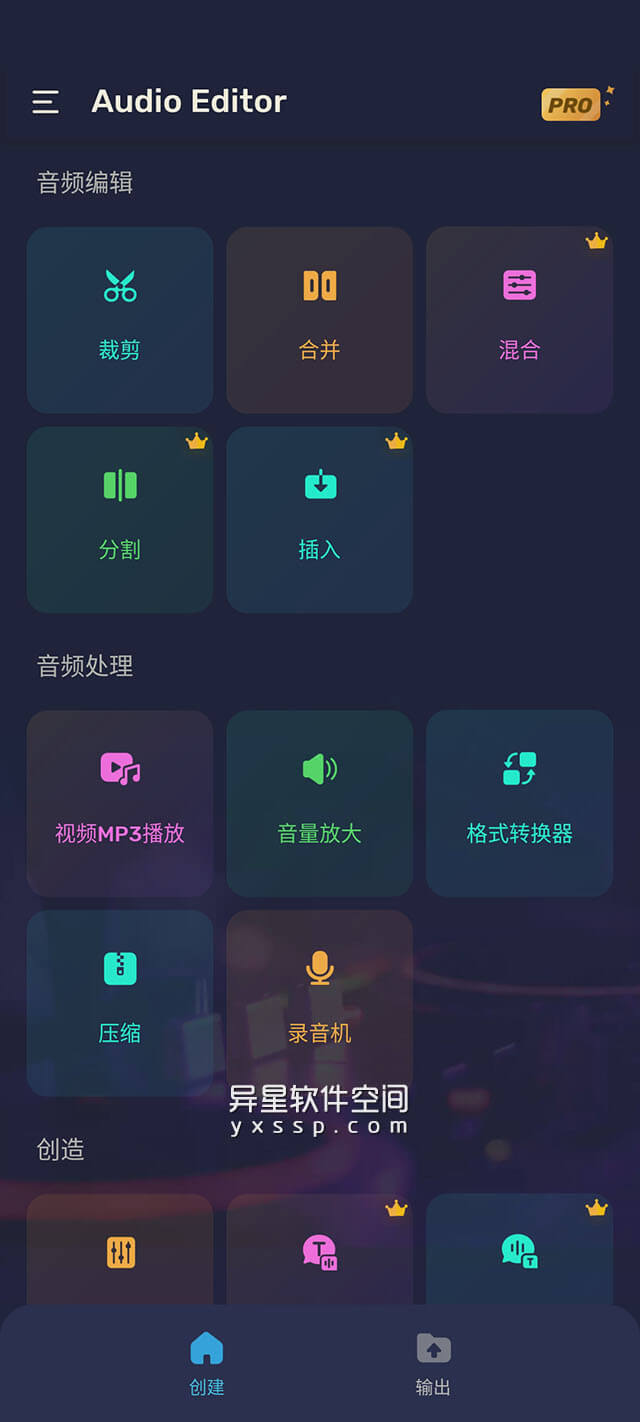This screenshot has height=1422, width=640.
Task: Switch to the 输出 tab
Action: click(433, 1363)
